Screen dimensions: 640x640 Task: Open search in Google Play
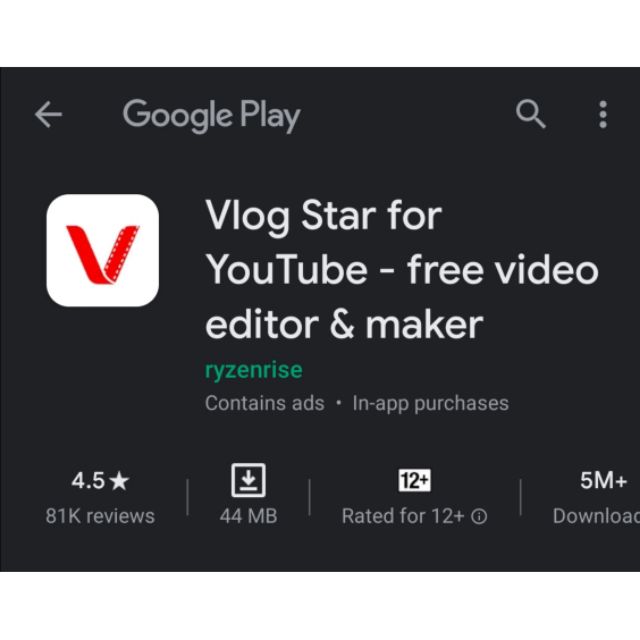(531, 115)
